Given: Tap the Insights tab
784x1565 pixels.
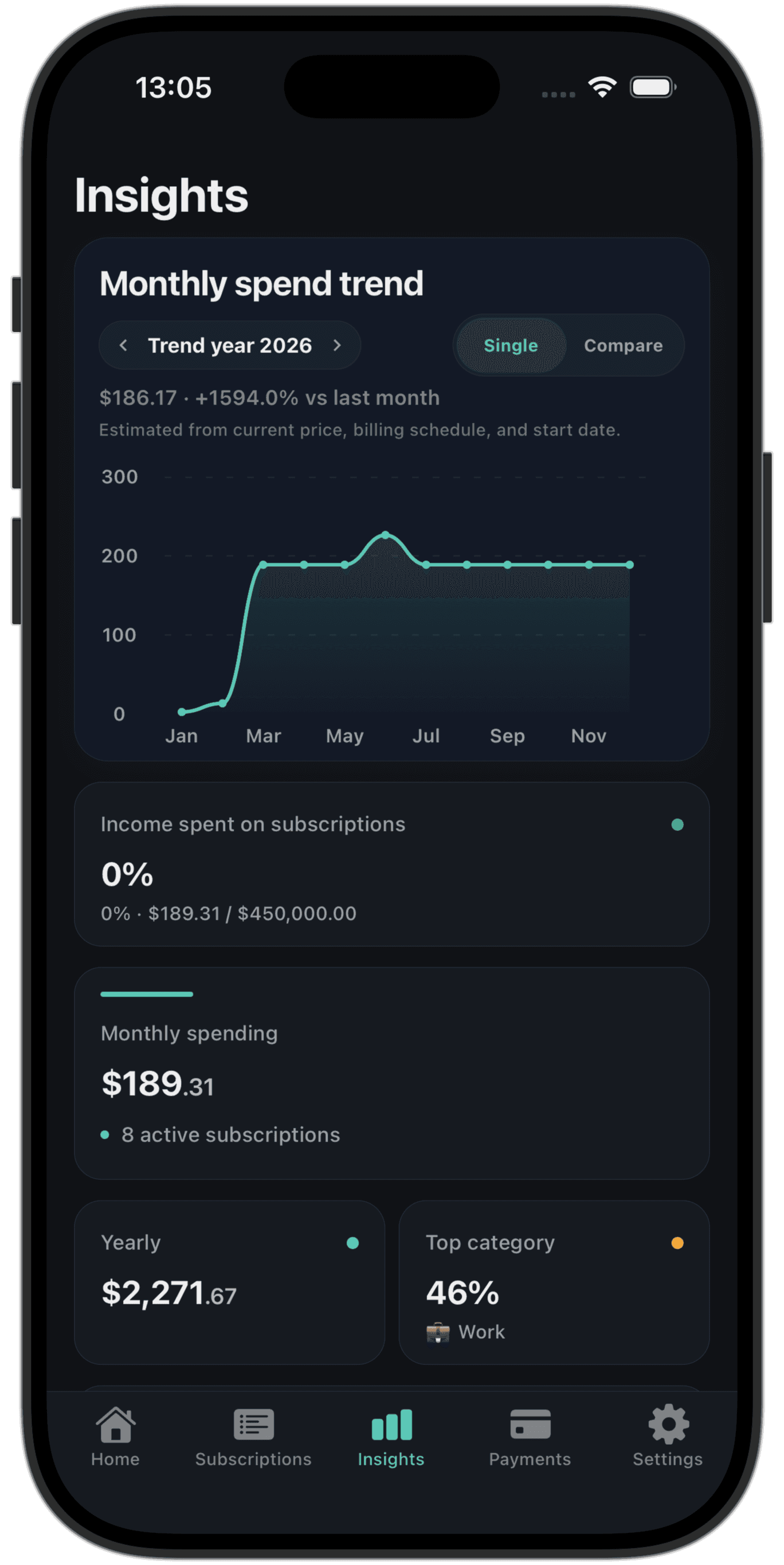Looking at the screenshot, I should [391, 1436].
